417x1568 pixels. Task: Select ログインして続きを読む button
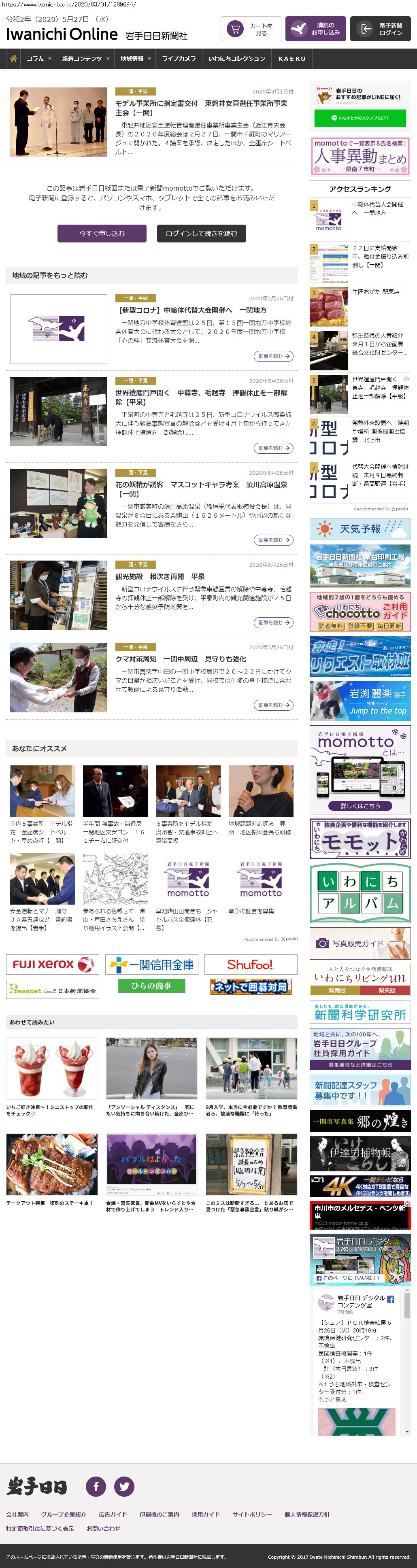coord(202,233)
